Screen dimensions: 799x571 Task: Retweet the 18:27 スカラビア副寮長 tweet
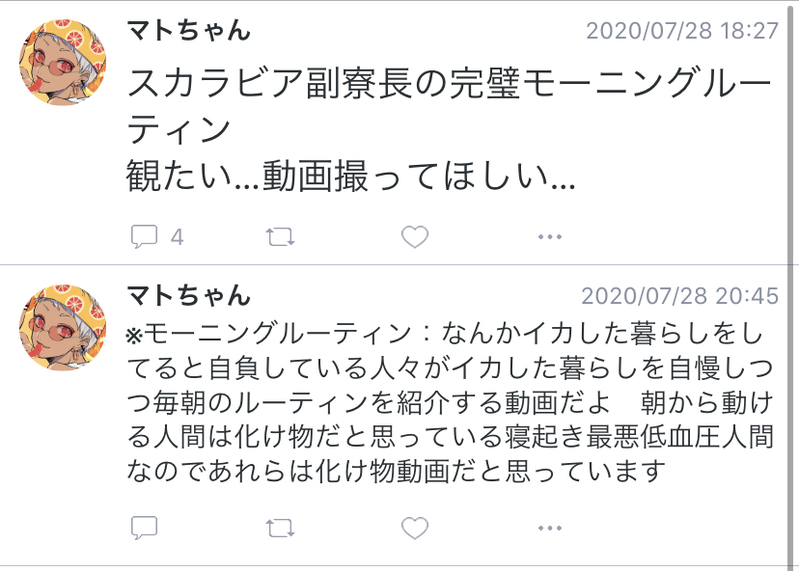point(280,237)
